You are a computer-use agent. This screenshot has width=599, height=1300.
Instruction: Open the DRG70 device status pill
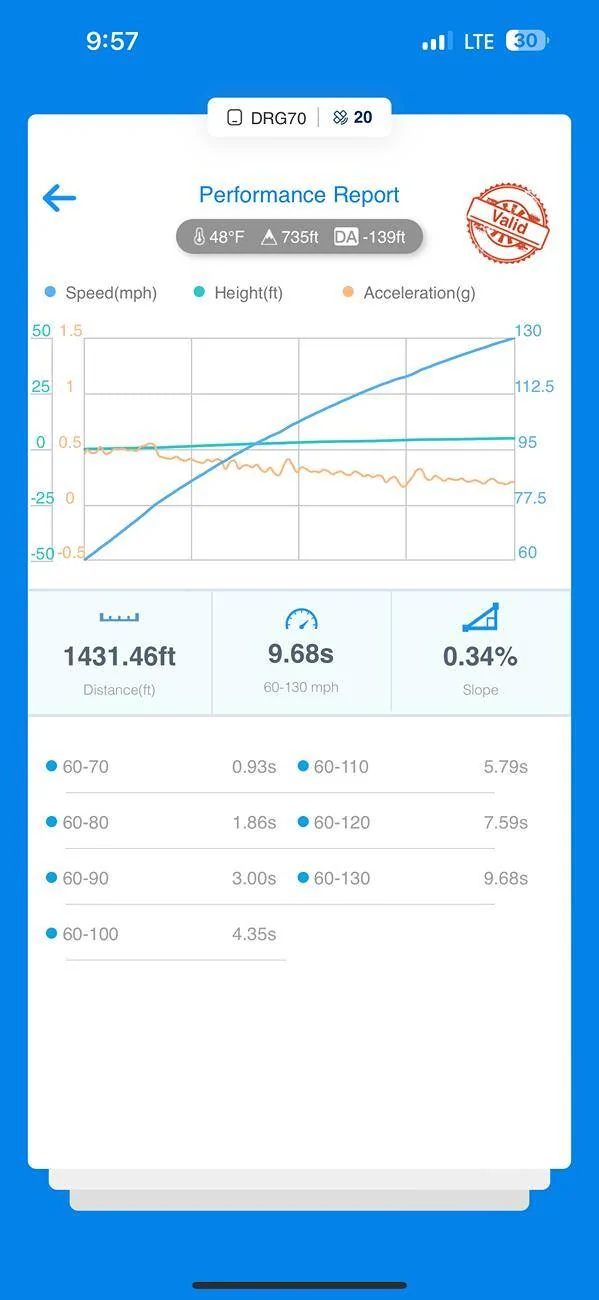[299, 118]
